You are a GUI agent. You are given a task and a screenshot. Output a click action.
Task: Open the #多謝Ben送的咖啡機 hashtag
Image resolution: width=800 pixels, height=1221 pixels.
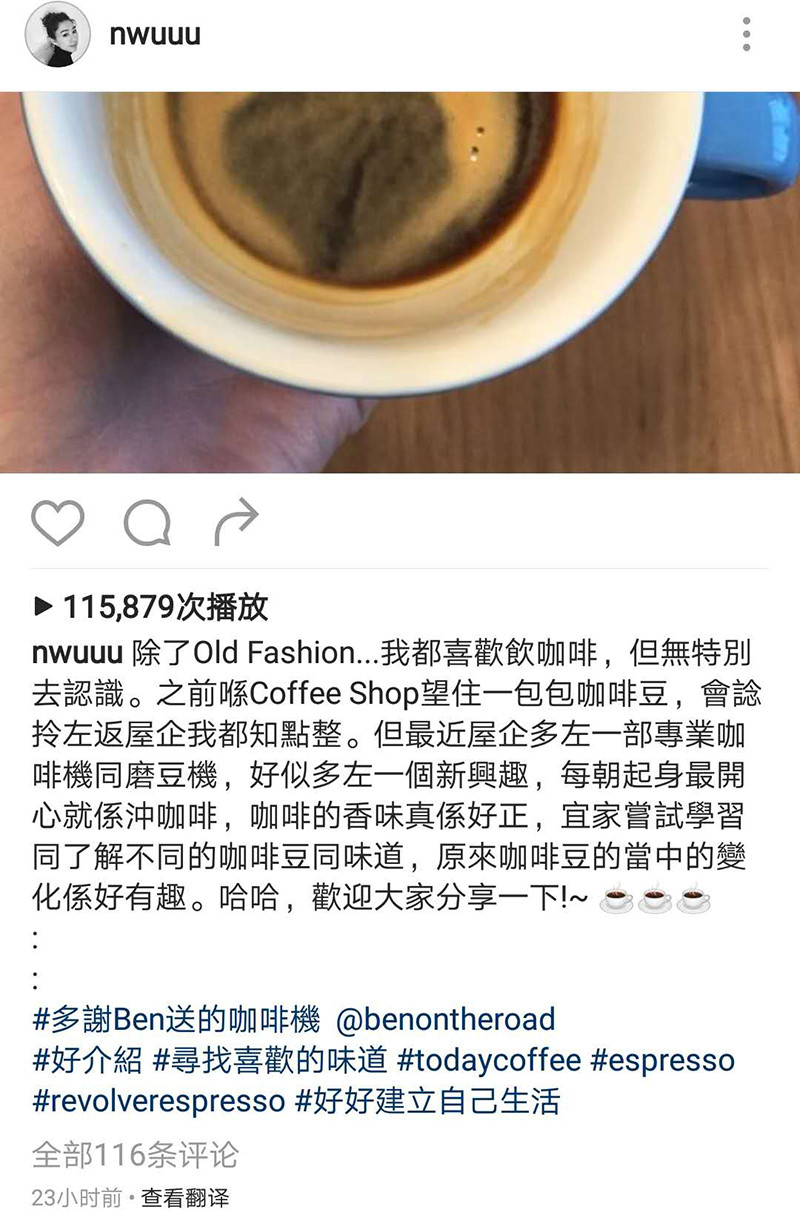[x=176, y=1020]
